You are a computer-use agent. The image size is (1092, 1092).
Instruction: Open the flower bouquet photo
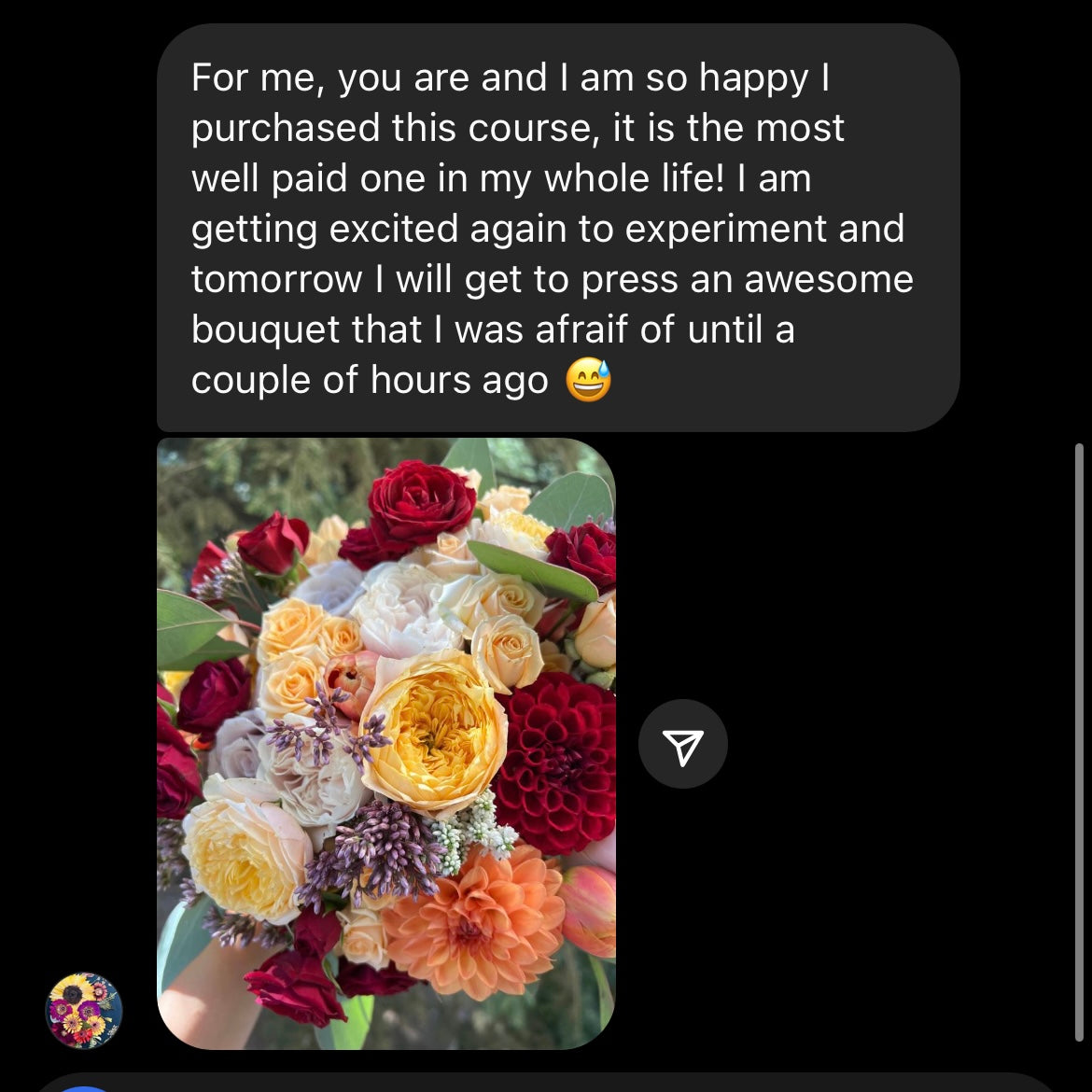coord(385,743)
